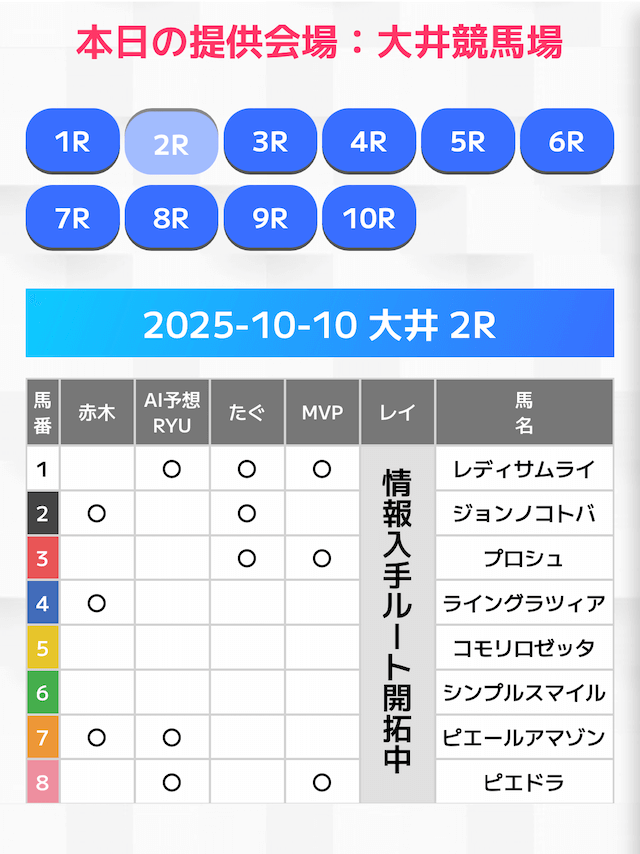The image size is (640, 854).
Task: Choose the 8R button
Action: [171, 217]
